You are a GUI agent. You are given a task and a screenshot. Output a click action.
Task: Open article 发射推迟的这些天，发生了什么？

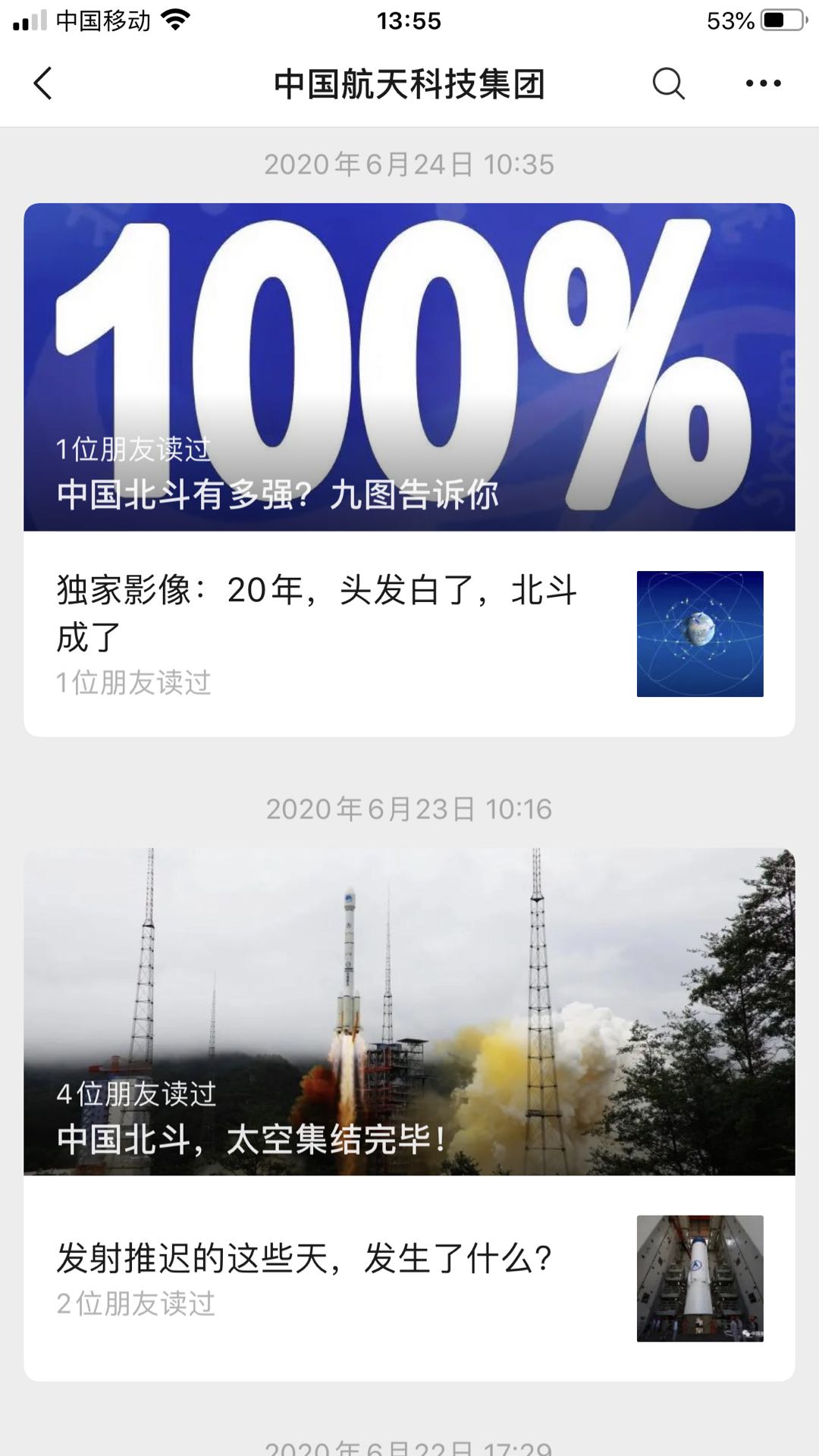point(303,1260)
